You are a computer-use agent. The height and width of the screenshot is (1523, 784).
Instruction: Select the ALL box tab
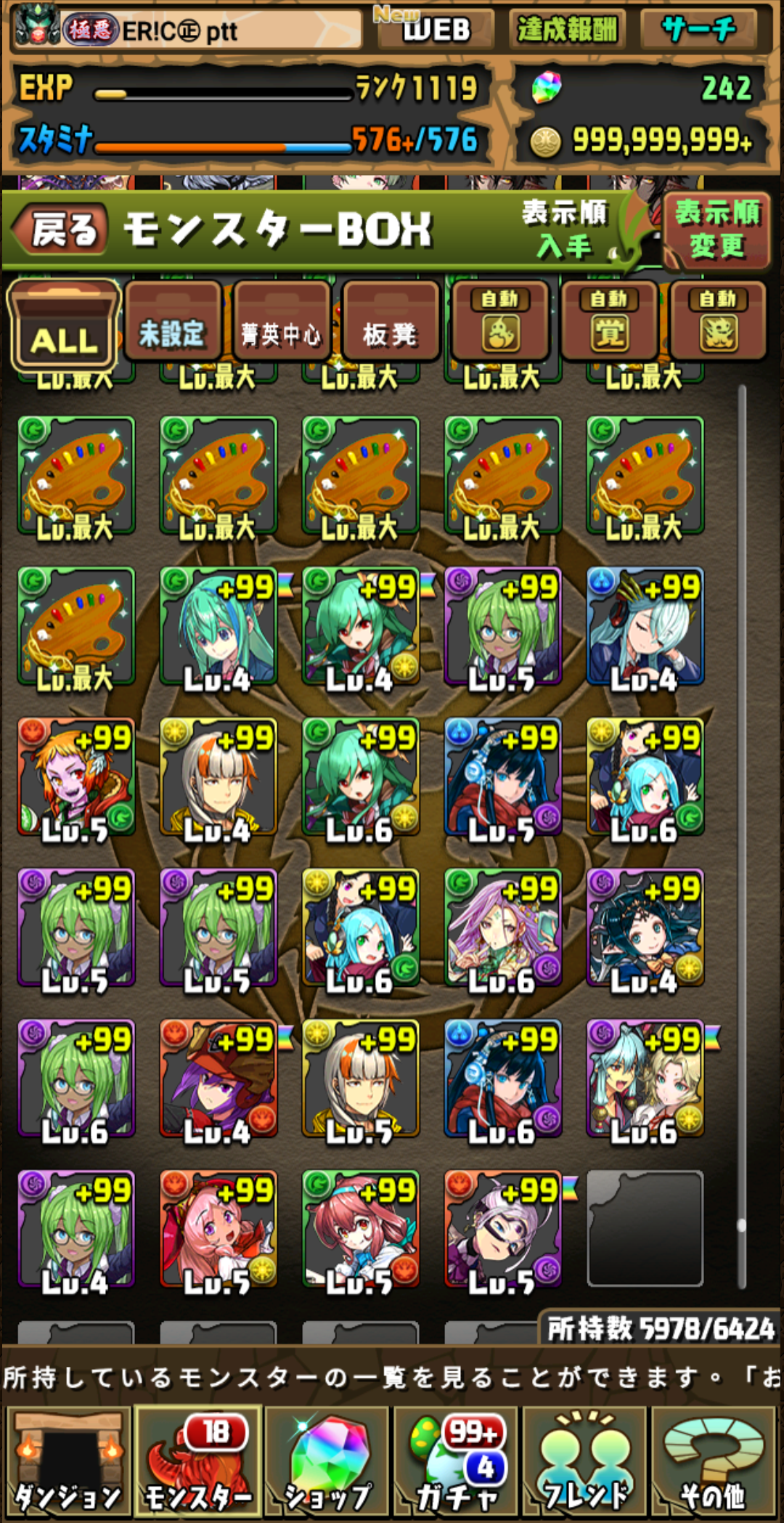[64, 325]
